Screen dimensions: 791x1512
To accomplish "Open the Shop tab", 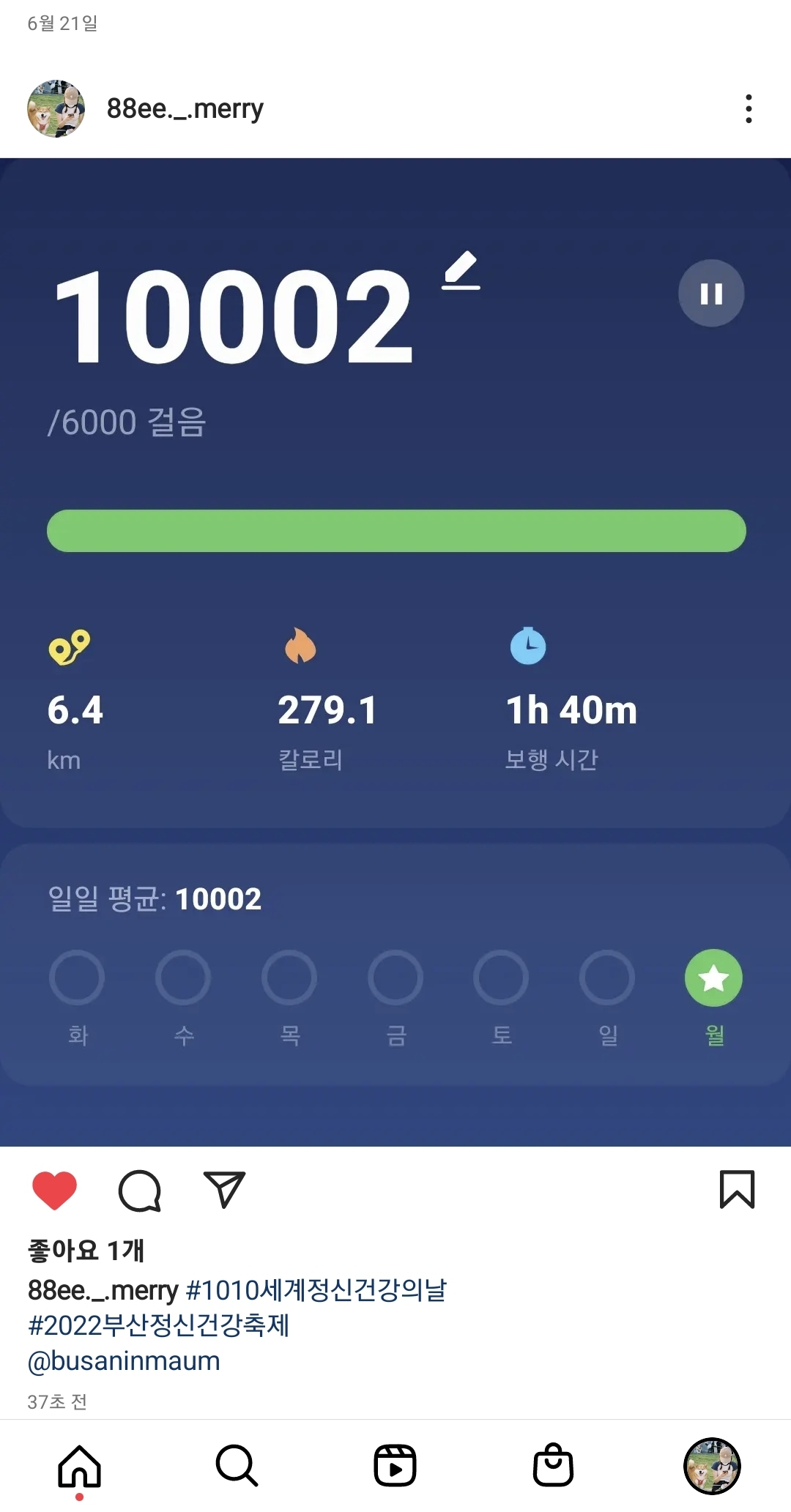I will [x=553, y=1466].
